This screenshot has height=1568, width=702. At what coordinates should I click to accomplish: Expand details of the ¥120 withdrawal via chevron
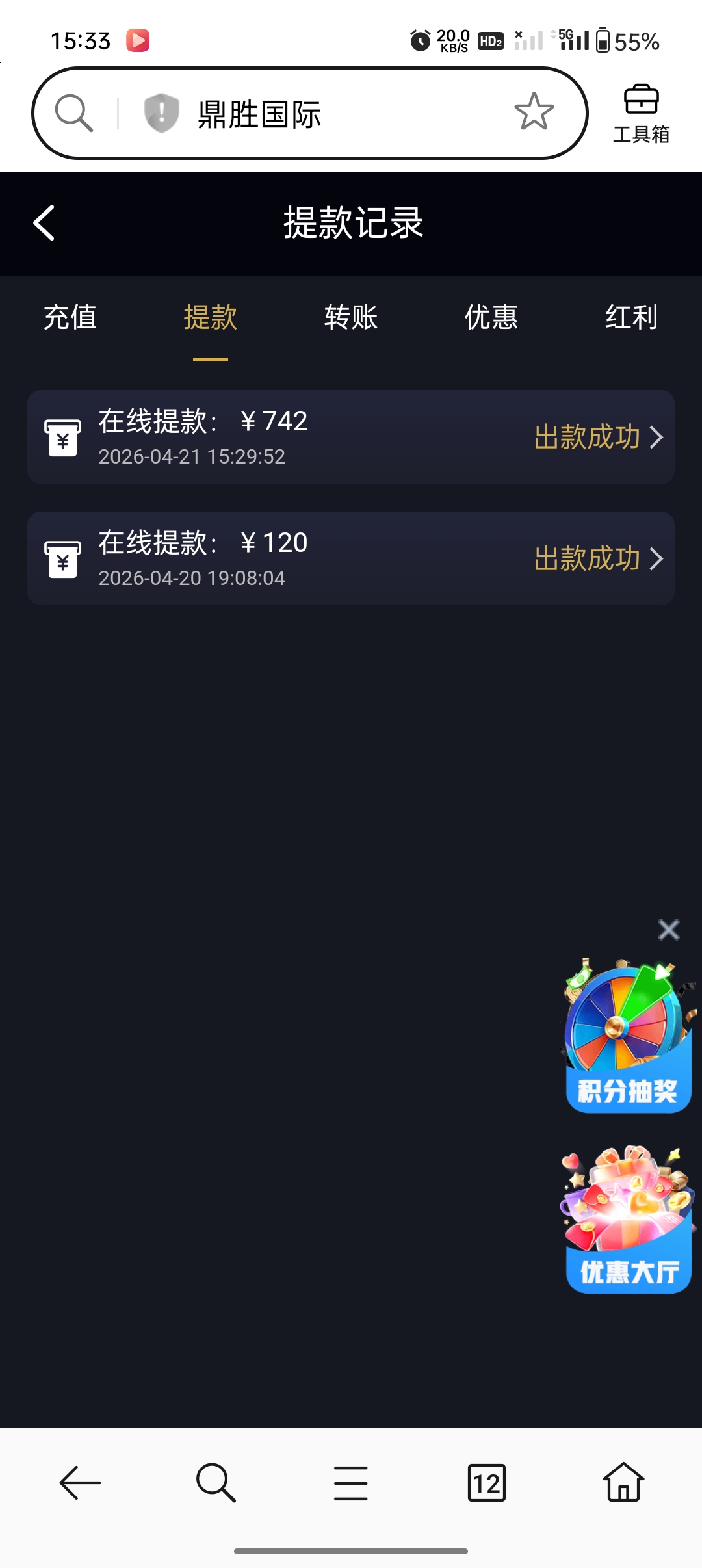pyautogui.click(x=658, y=558)
